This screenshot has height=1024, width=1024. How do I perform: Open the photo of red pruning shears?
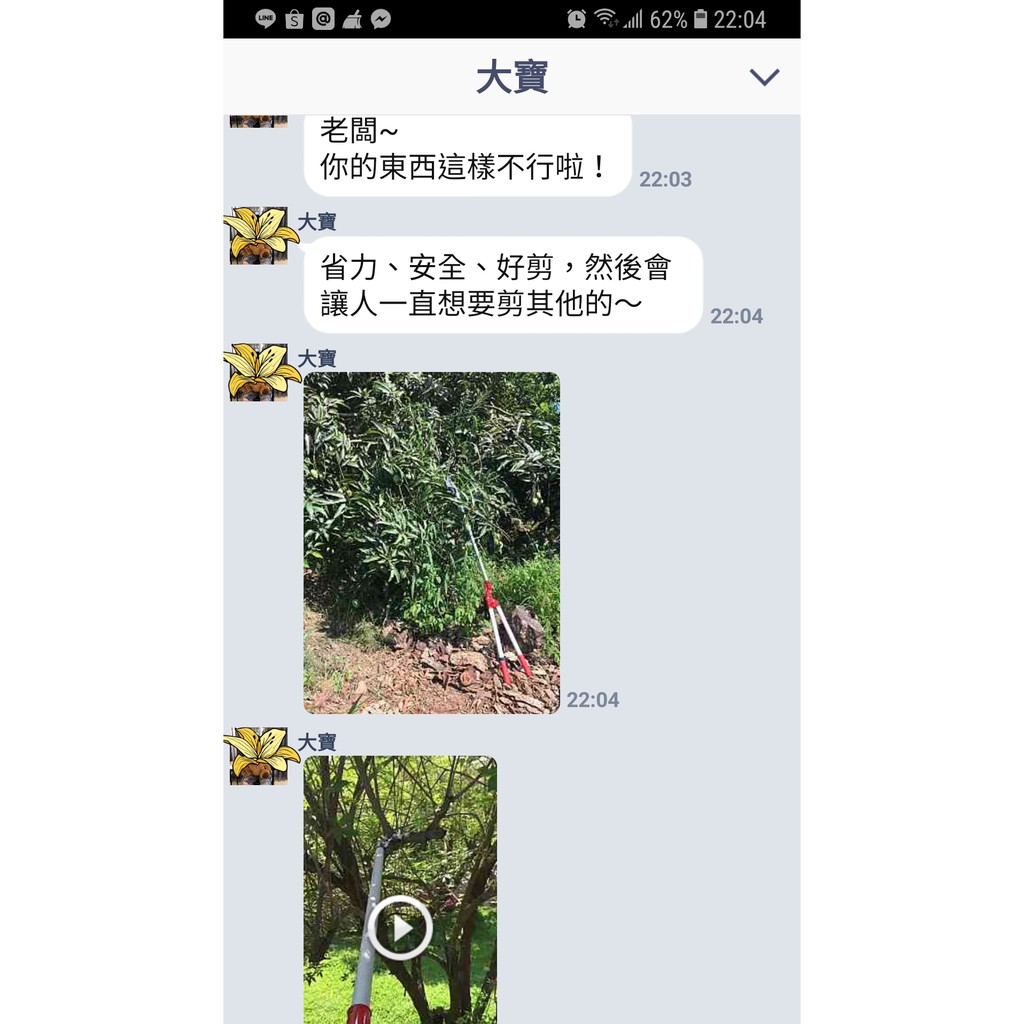432,543
